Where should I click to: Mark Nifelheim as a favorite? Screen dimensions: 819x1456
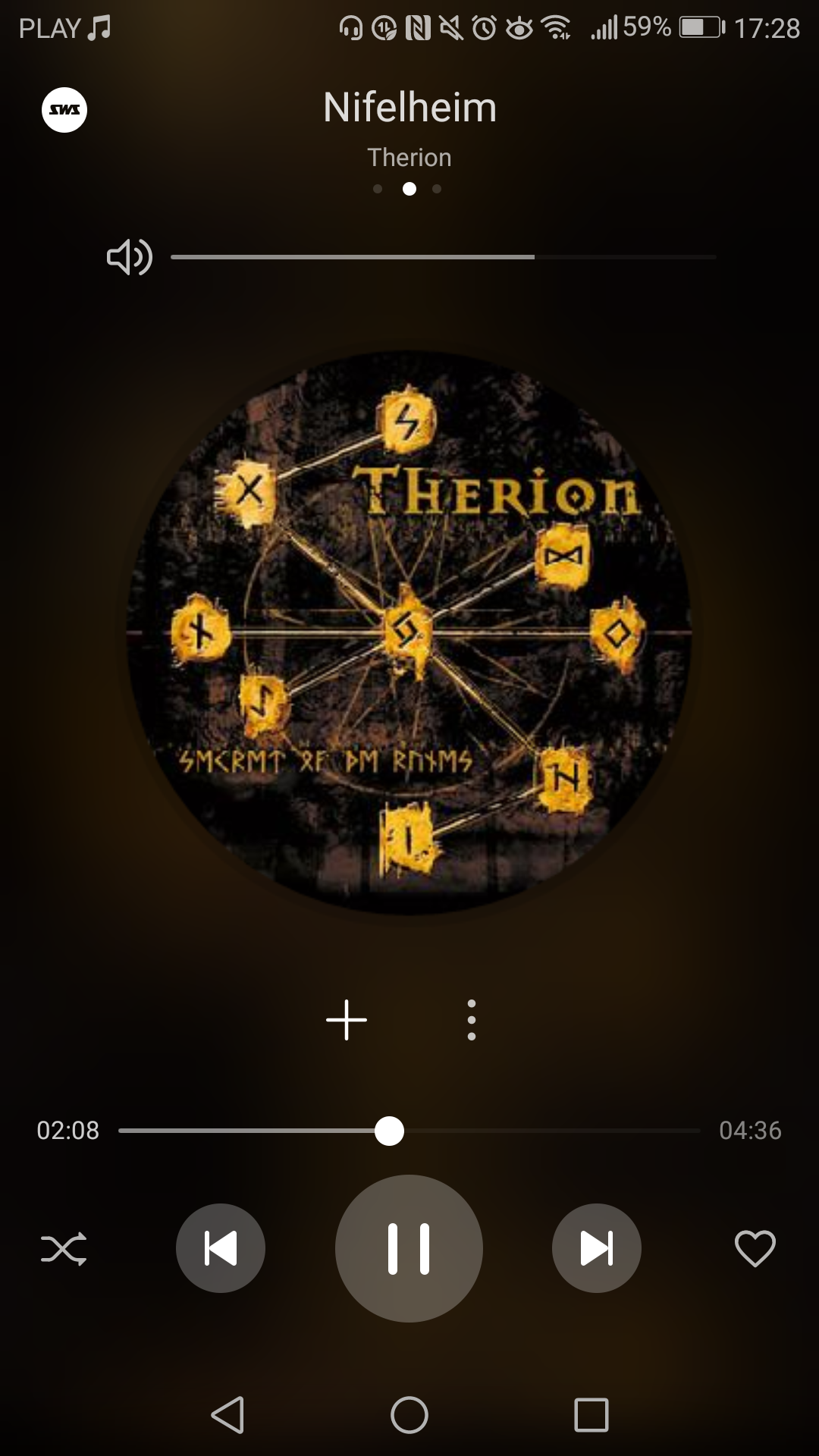[755, 1248]
